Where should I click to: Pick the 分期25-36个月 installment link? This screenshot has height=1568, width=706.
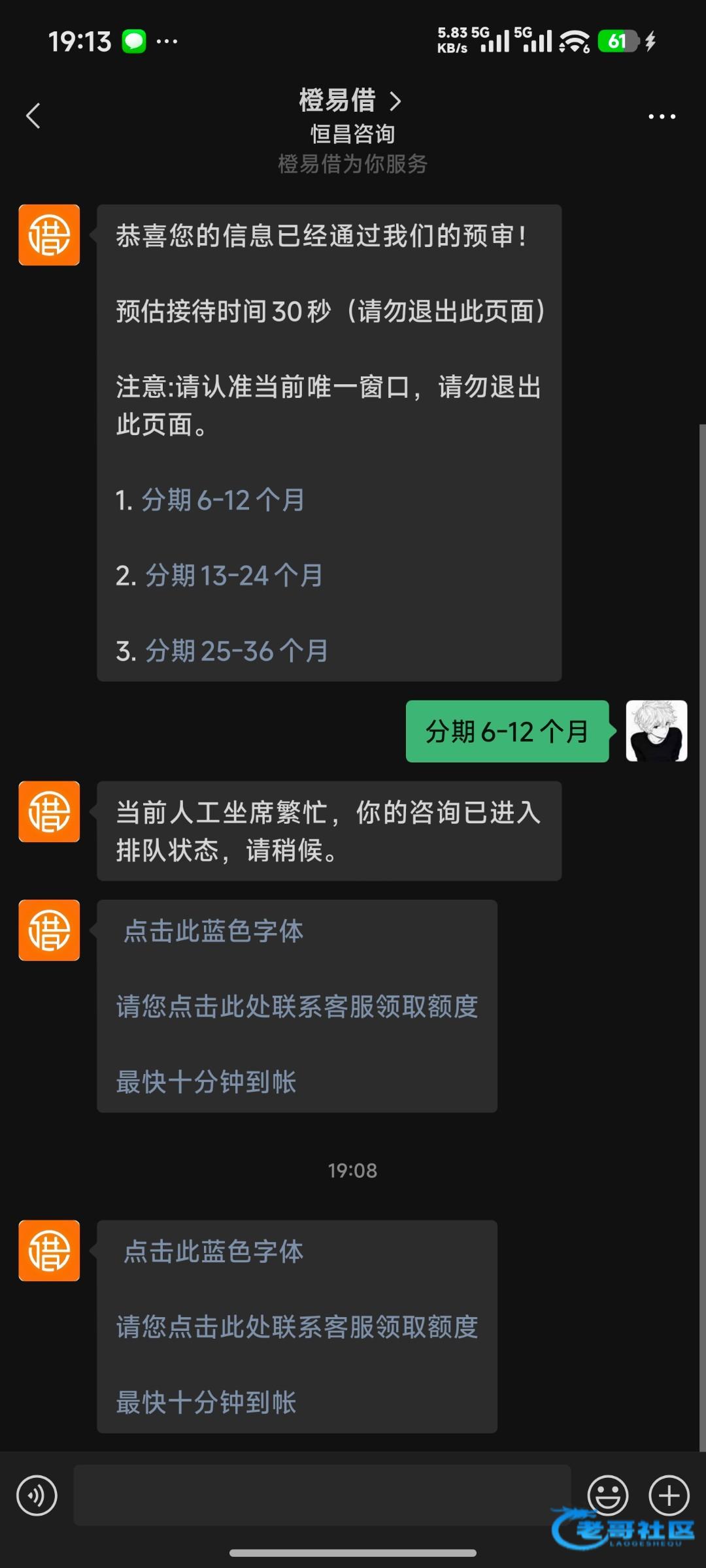pos(236,651)
